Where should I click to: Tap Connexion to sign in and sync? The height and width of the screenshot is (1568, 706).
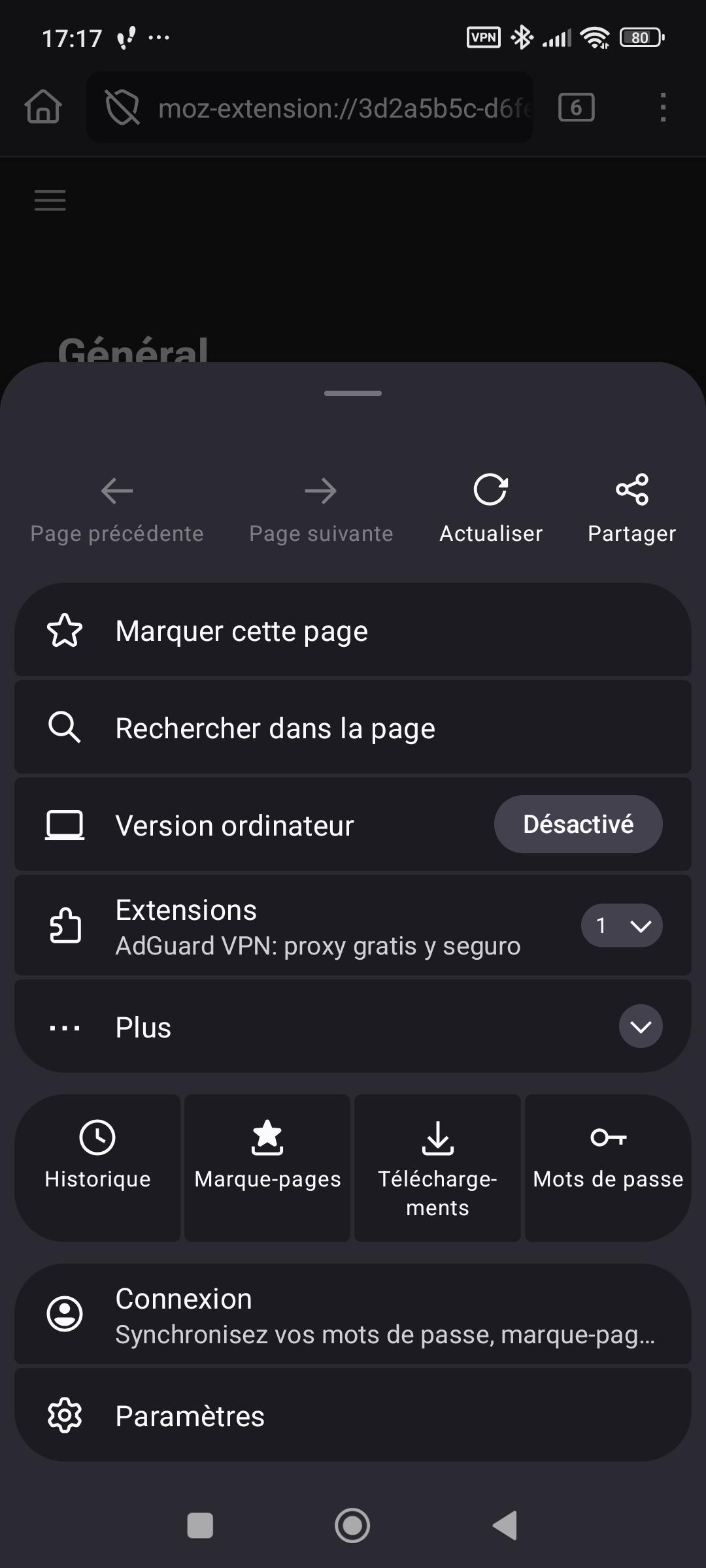pyautogui.click(x=353, y=1315)
